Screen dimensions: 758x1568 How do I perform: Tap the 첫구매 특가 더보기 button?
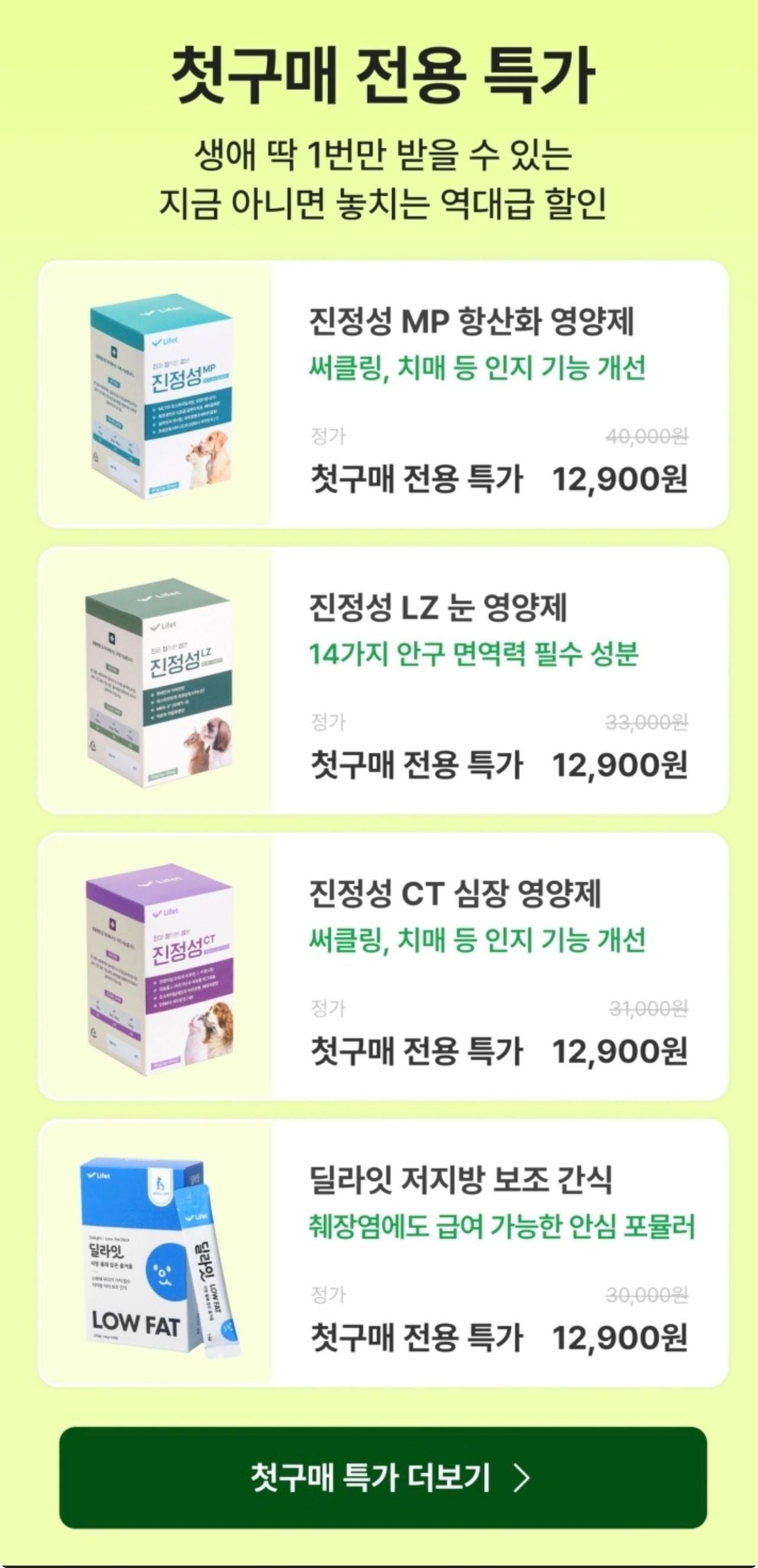point(383,1477)
